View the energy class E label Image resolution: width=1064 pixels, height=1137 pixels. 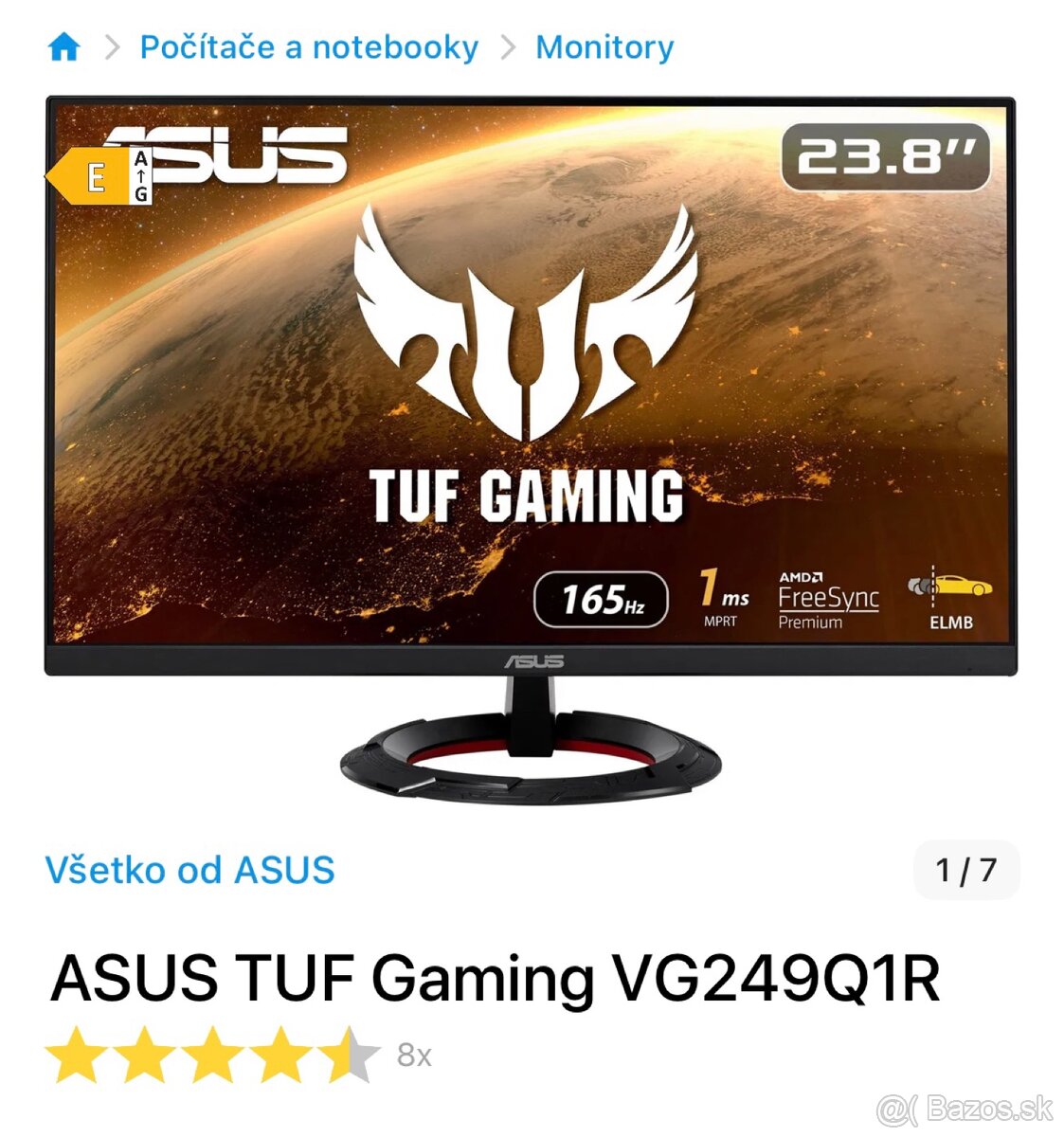coord(99,176)
